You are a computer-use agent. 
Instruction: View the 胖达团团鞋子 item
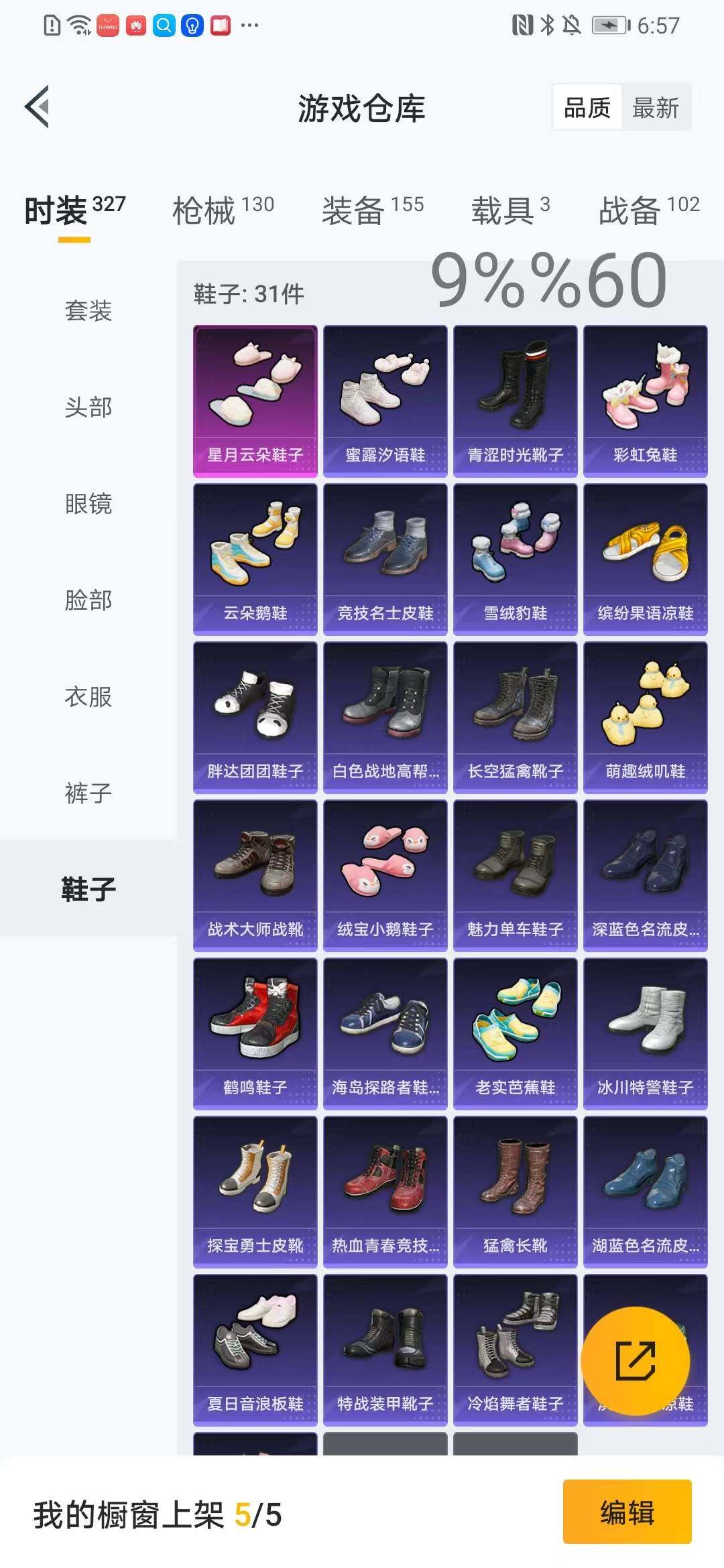tap(255, 718)
